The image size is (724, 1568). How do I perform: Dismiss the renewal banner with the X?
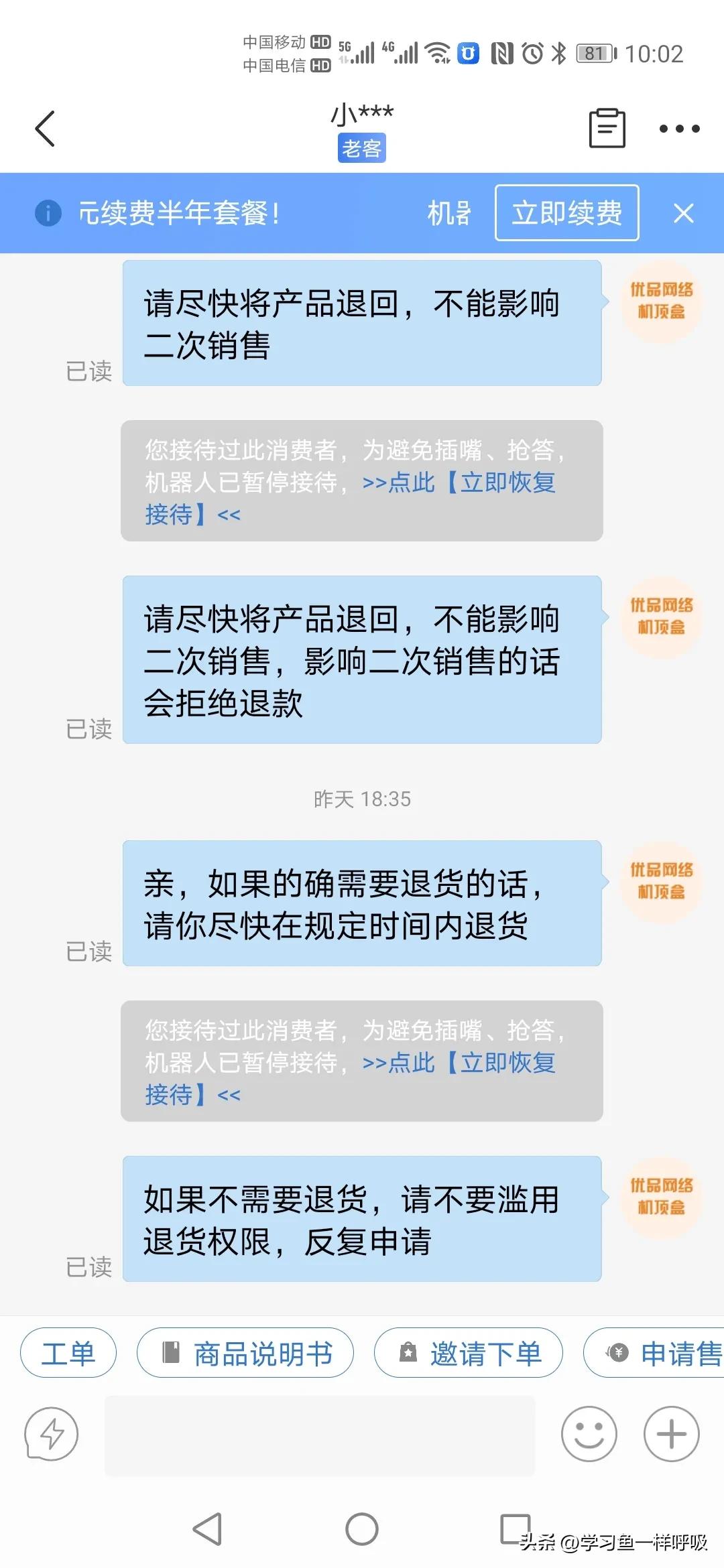(684, 213)
